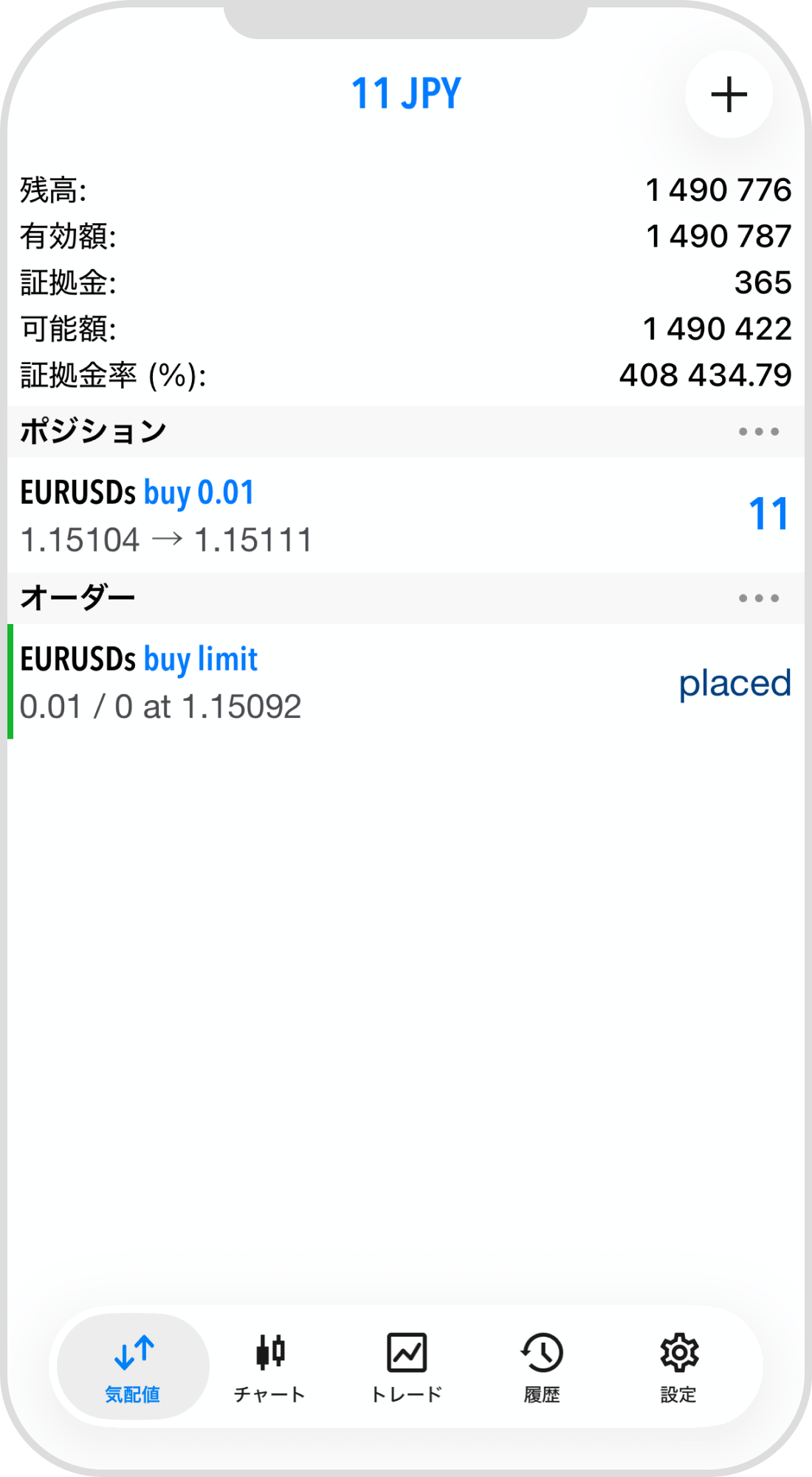Image resolution: width=812 pixels, height=1477 pixels.
Task: Open the three-dot menu for オーダー section
Action: point(758,598)
